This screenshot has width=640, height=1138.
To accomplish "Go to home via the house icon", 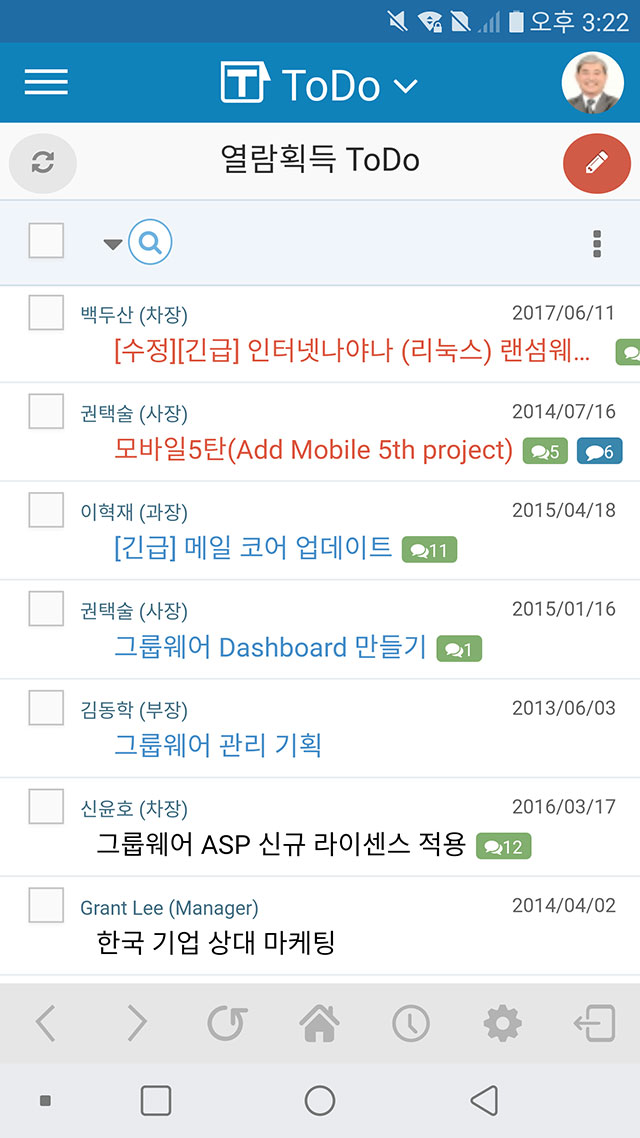I will click(x=319, y=1024).
